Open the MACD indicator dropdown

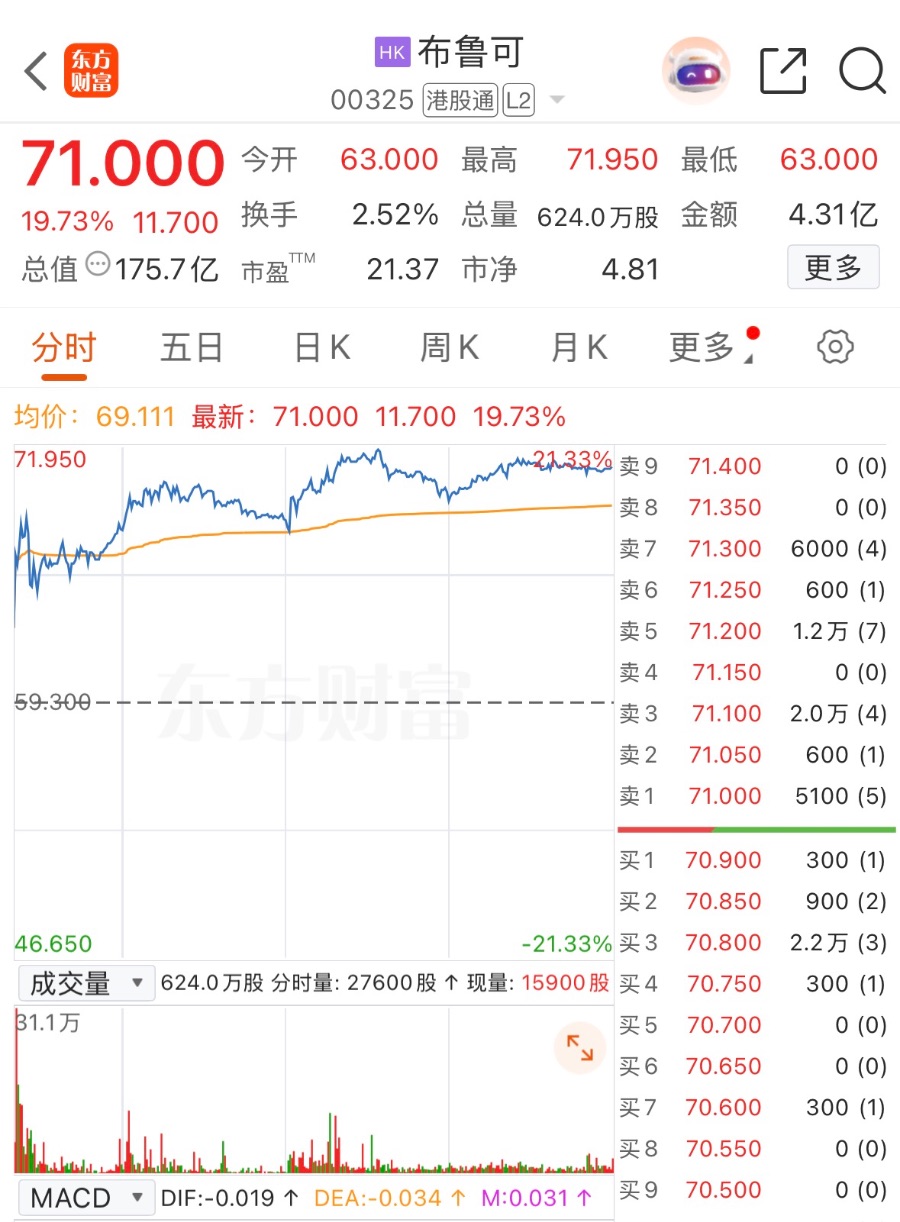(87, 1197)
